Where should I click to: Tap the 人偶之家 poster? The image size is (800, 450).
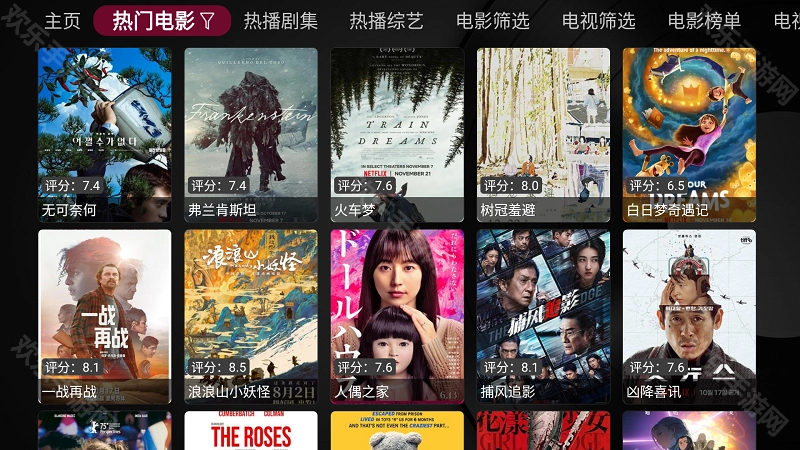397,317
